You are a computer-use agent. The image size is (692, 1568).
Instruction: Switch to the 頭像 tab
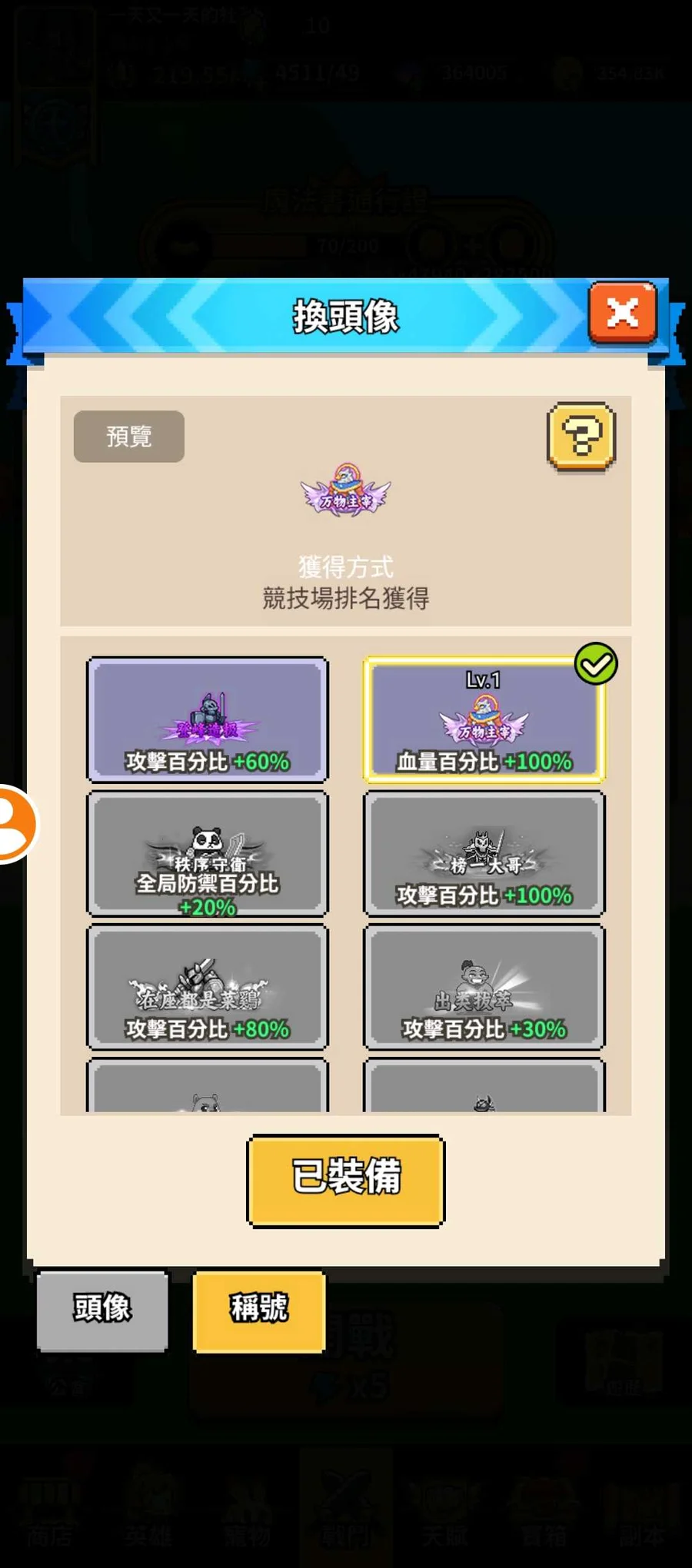click(x=102, y=1311)
